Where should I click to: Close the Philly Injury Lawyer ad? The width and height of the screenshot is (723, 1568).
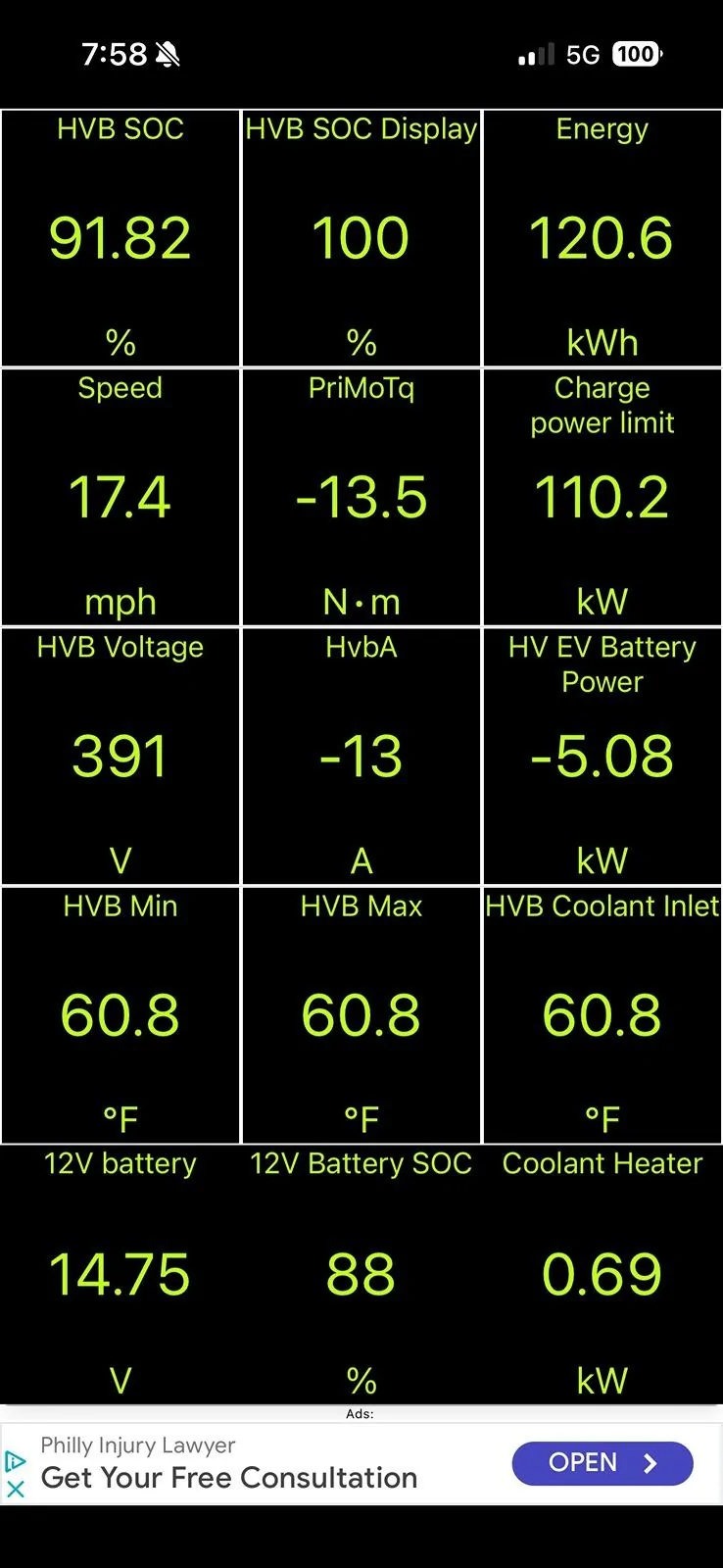pos(16,1489)
